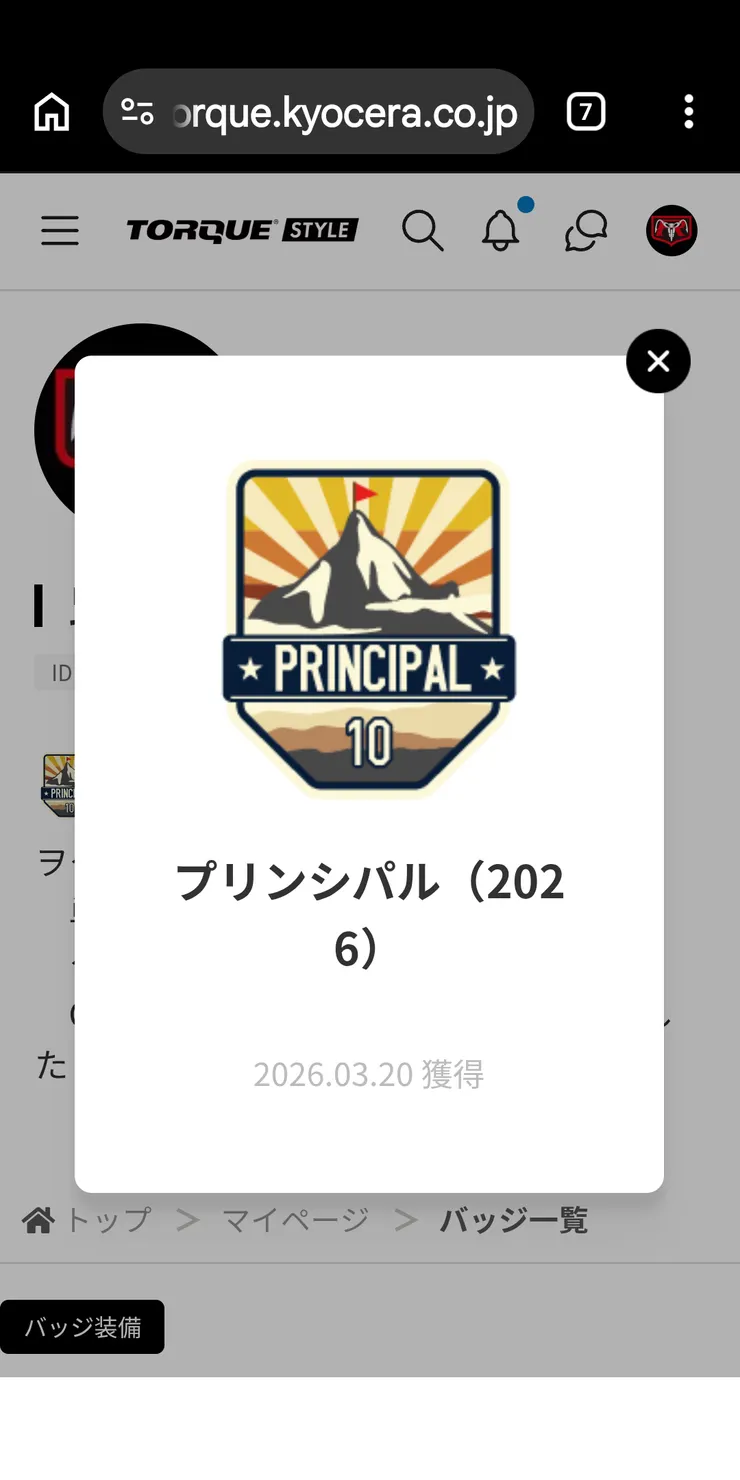Open the browser overflow menu
The width and height of the screenshot is (740, 1480).
point(688,111)
